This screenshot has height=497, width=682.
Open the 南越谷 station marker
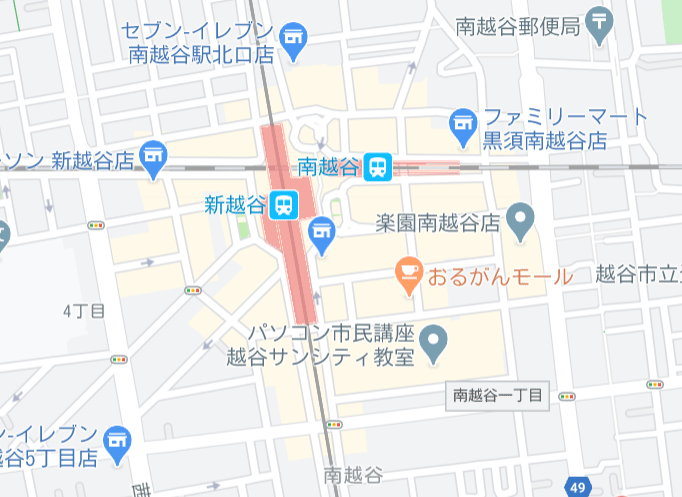point(377,166)
